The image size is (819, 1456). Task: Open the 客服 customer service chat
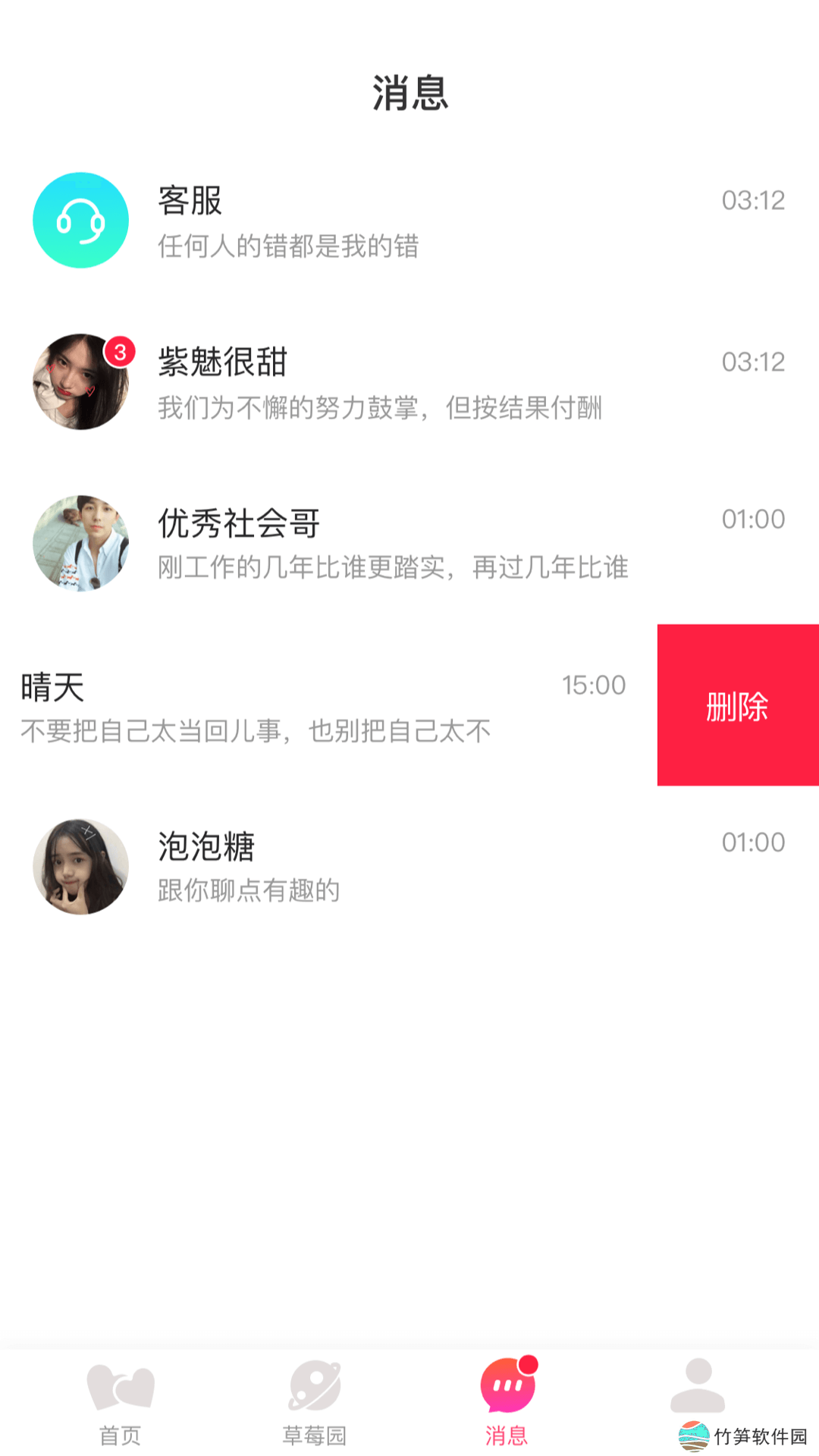pos(409,221)
